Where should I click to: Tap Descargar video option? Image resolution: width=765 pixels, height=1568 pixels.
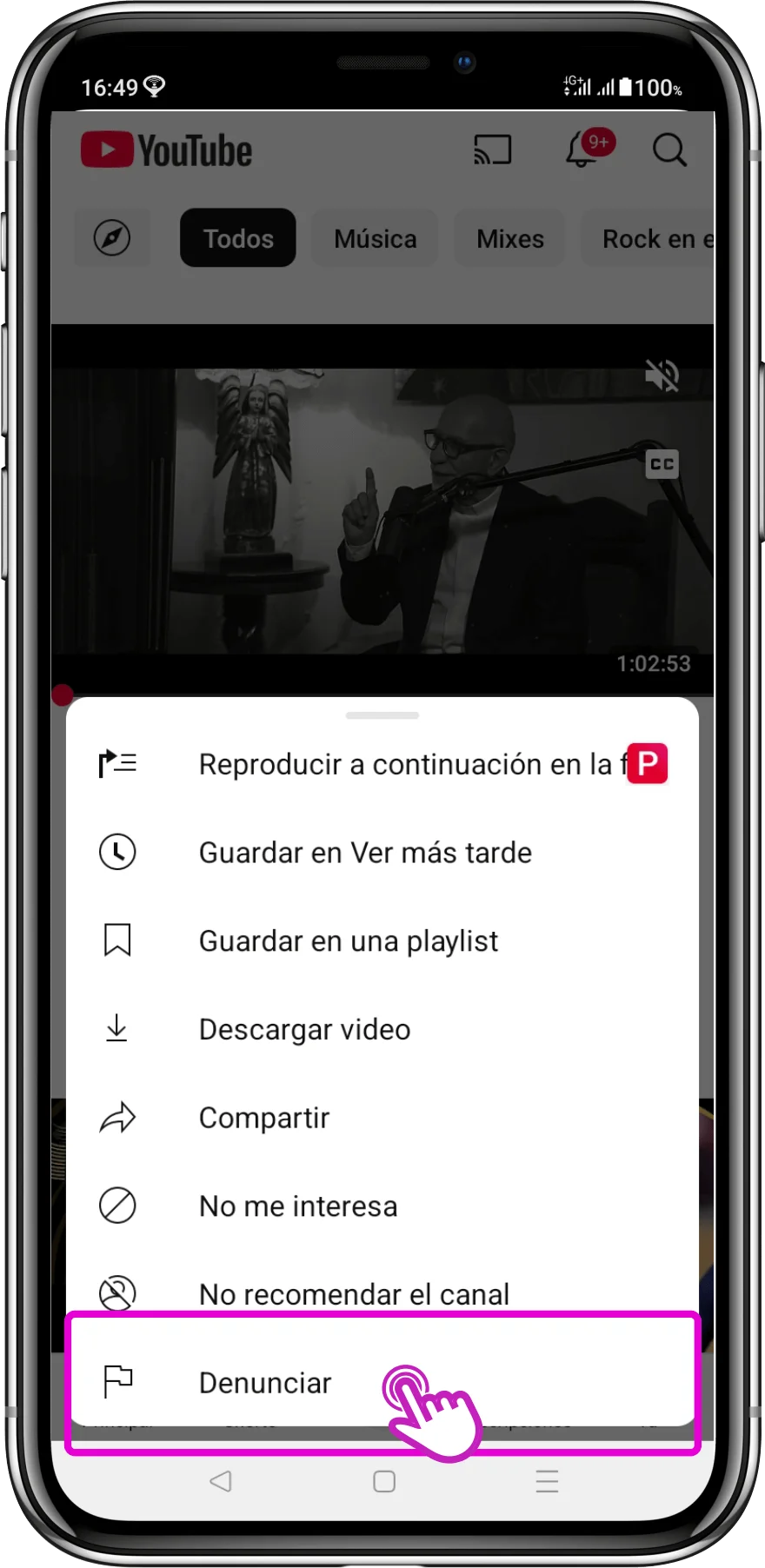304,1030
